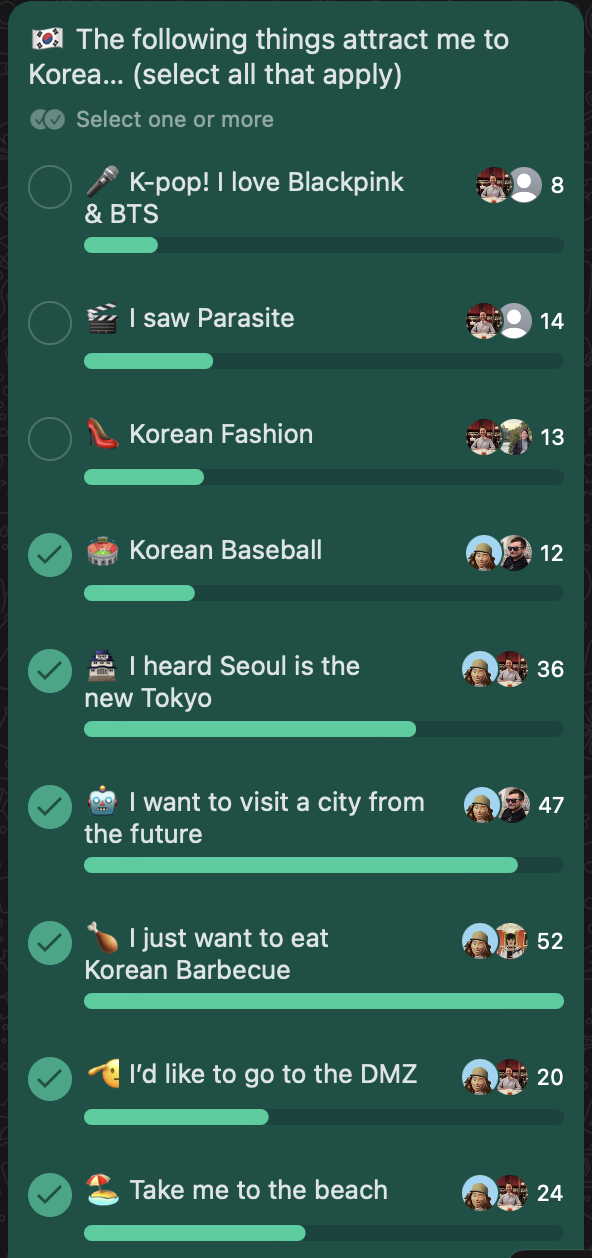
Task: Deselect visit a city from the future
Action: pos(49,807)
